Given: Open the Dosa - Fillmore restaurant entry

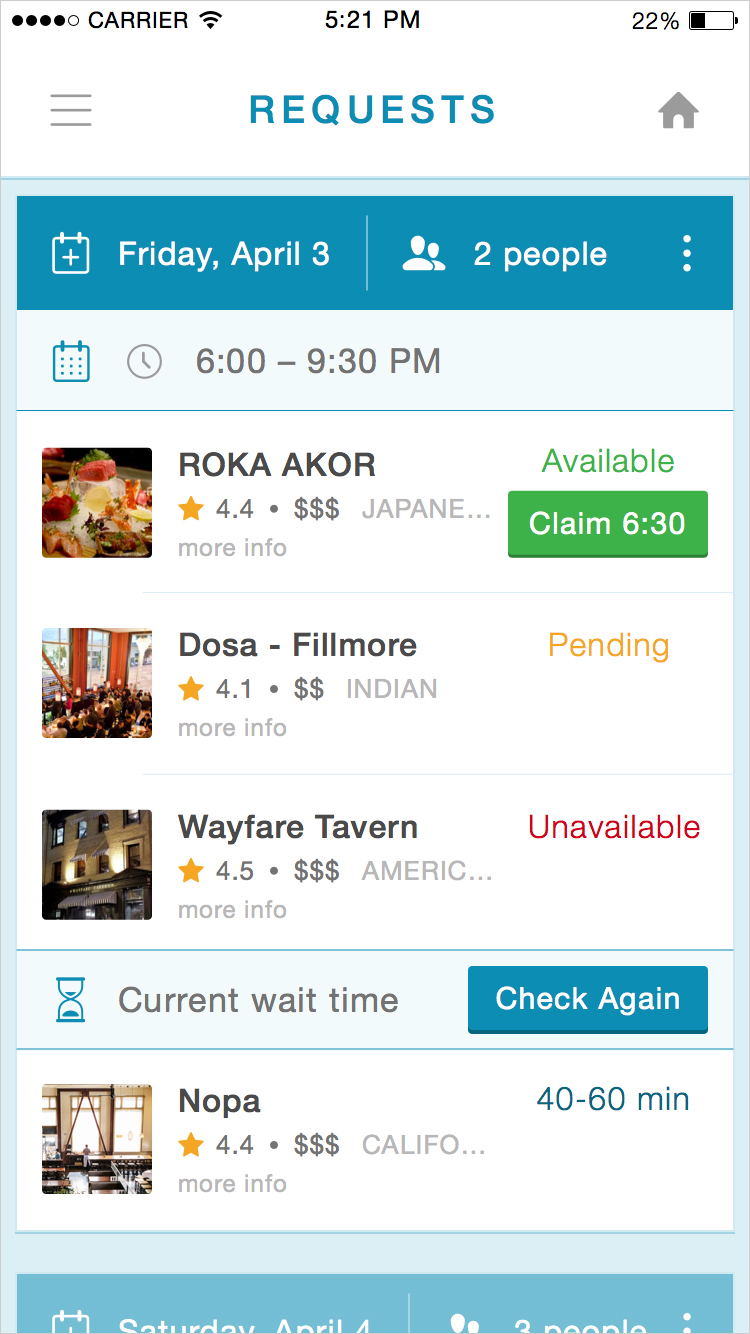Looking at the screenshot, I should pos(375,684).
